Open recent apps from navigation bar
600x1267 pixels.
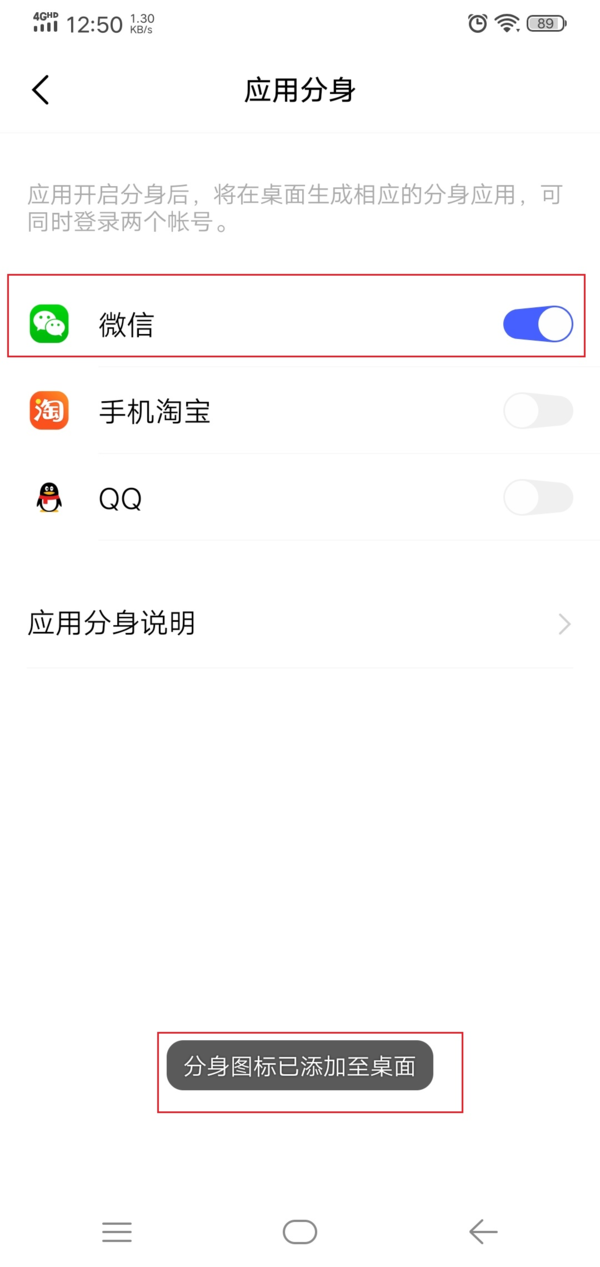117,1231
